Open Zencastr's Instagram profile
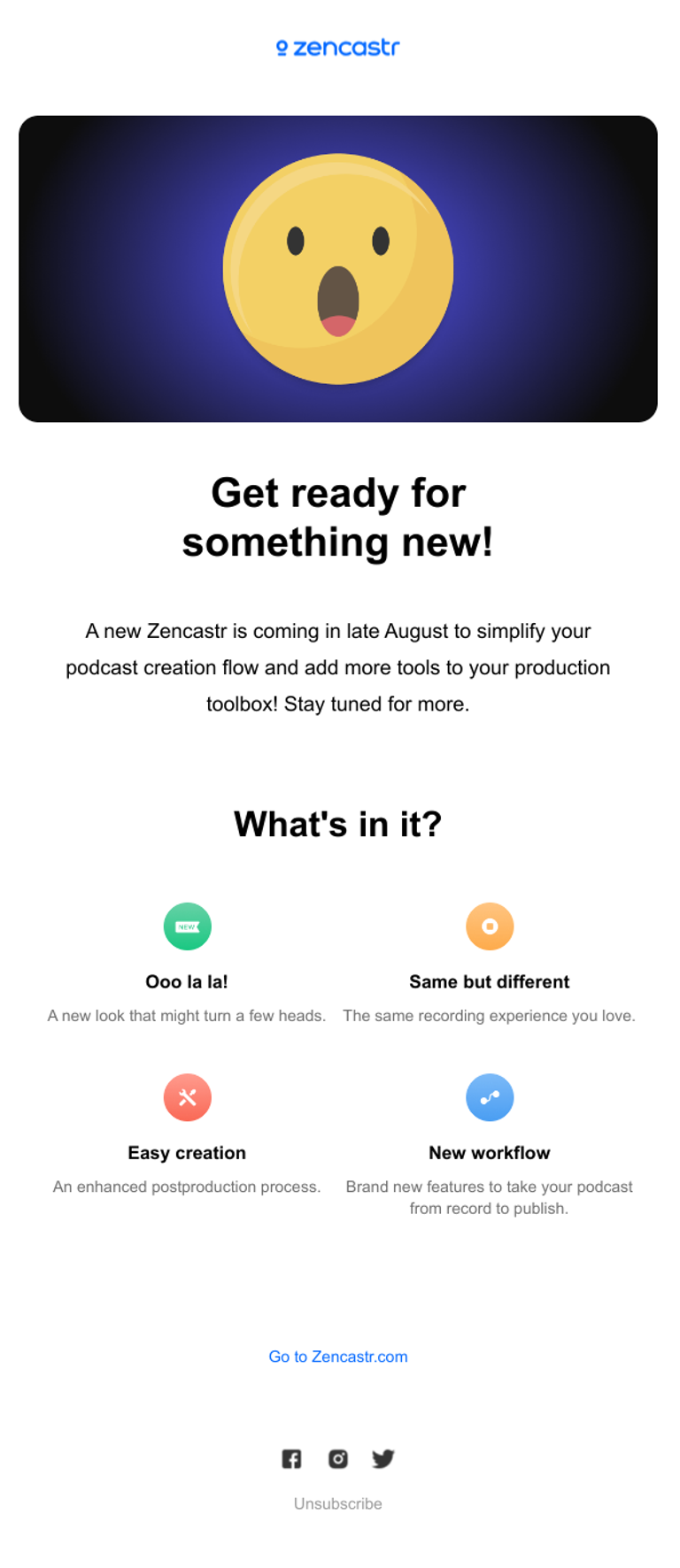Viewport: 680px width, 1568px height. click(x=338, y=1458)
